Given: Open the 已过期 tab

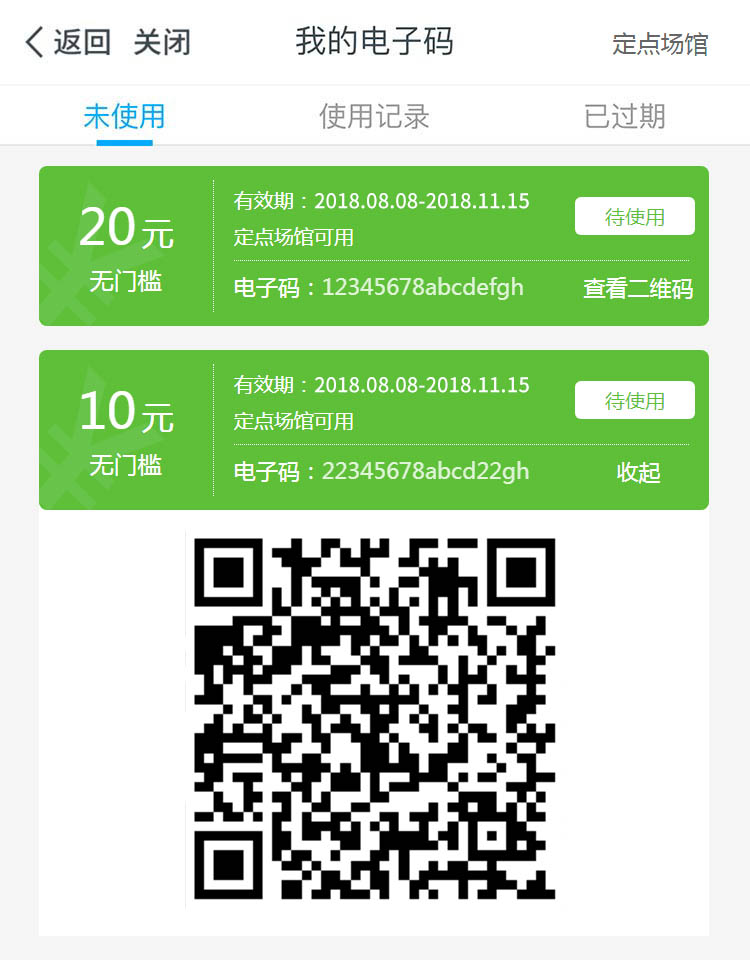Looking at the screenshot, I should tap(624, 116).
